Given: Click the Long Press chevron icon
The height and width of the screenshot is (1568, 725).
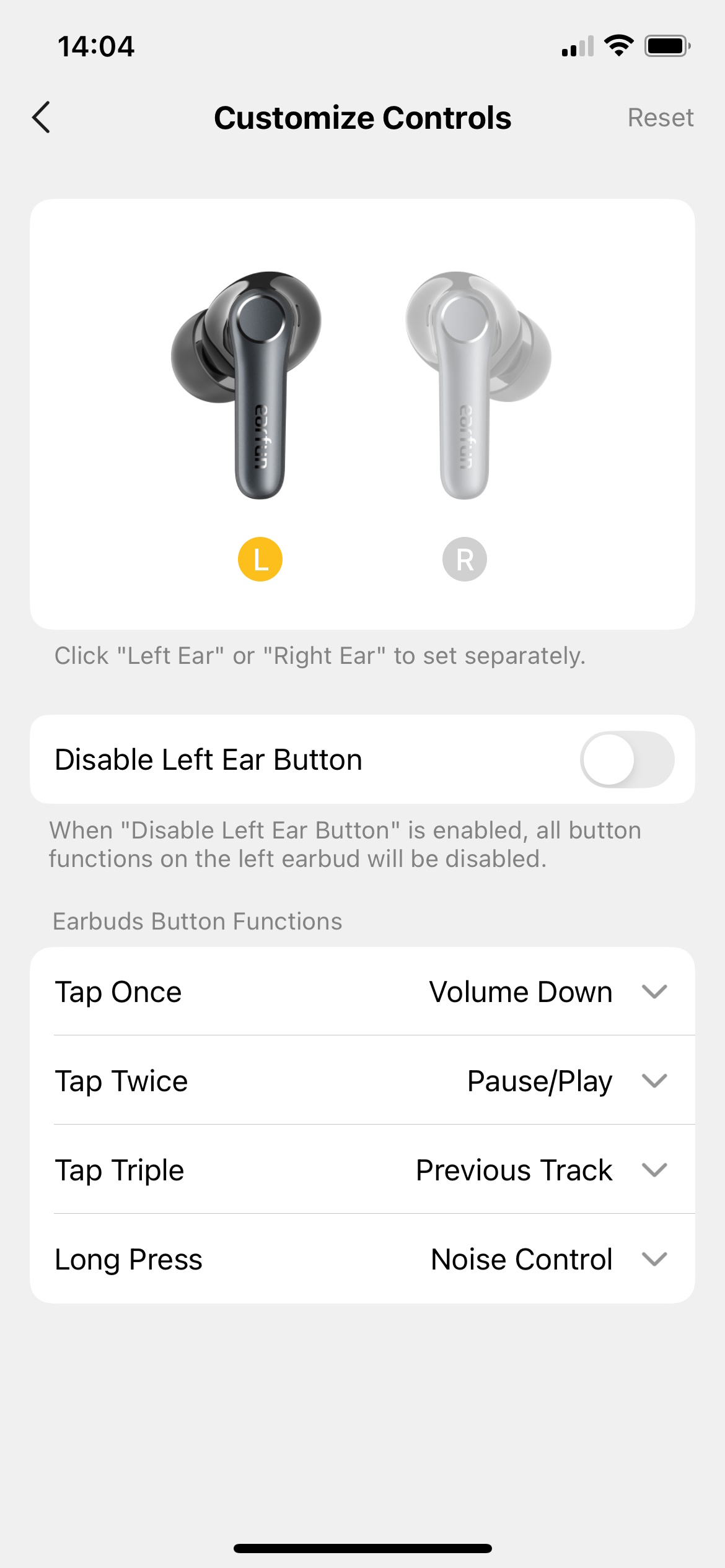Looking at the screenshot, I should 654,1259.
